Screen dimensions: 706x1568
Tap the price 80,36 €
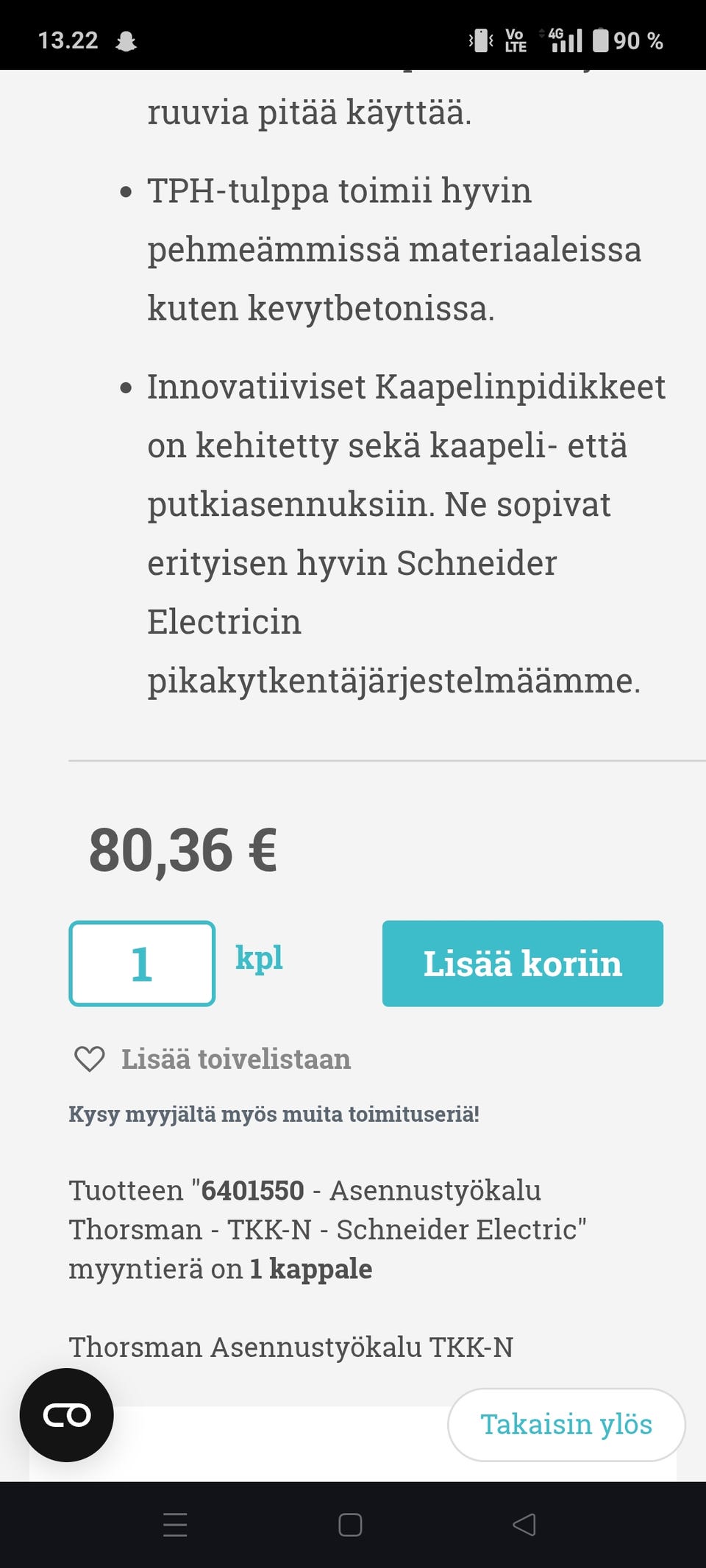[x=182, y=851]
